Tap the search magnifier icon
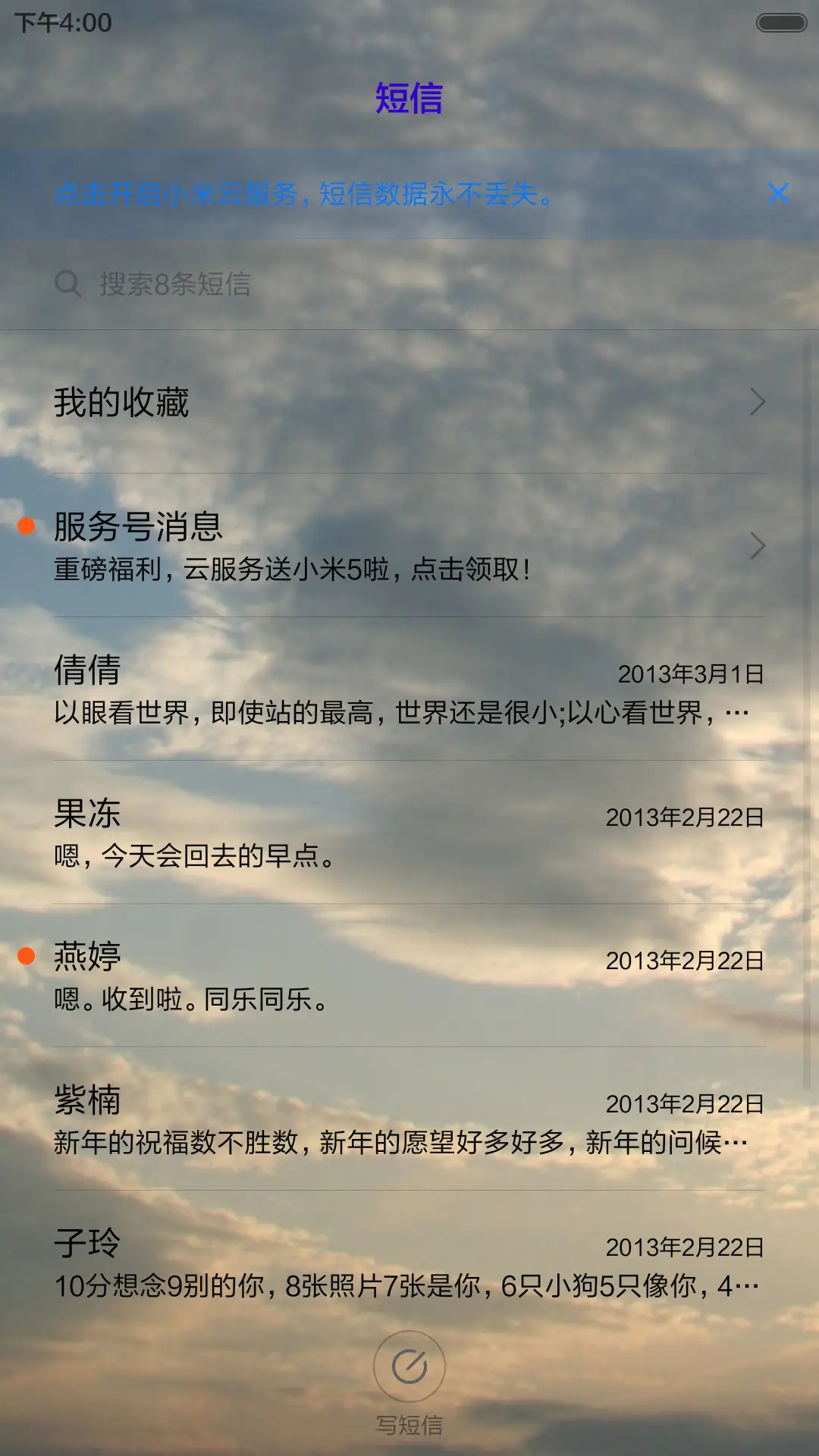 [70, 284]
